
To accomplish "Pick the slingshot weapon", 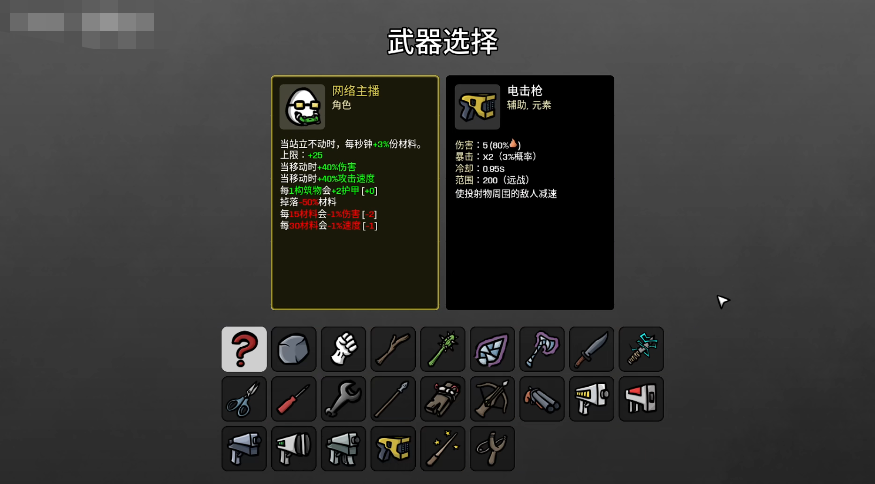I will (492, 448).
